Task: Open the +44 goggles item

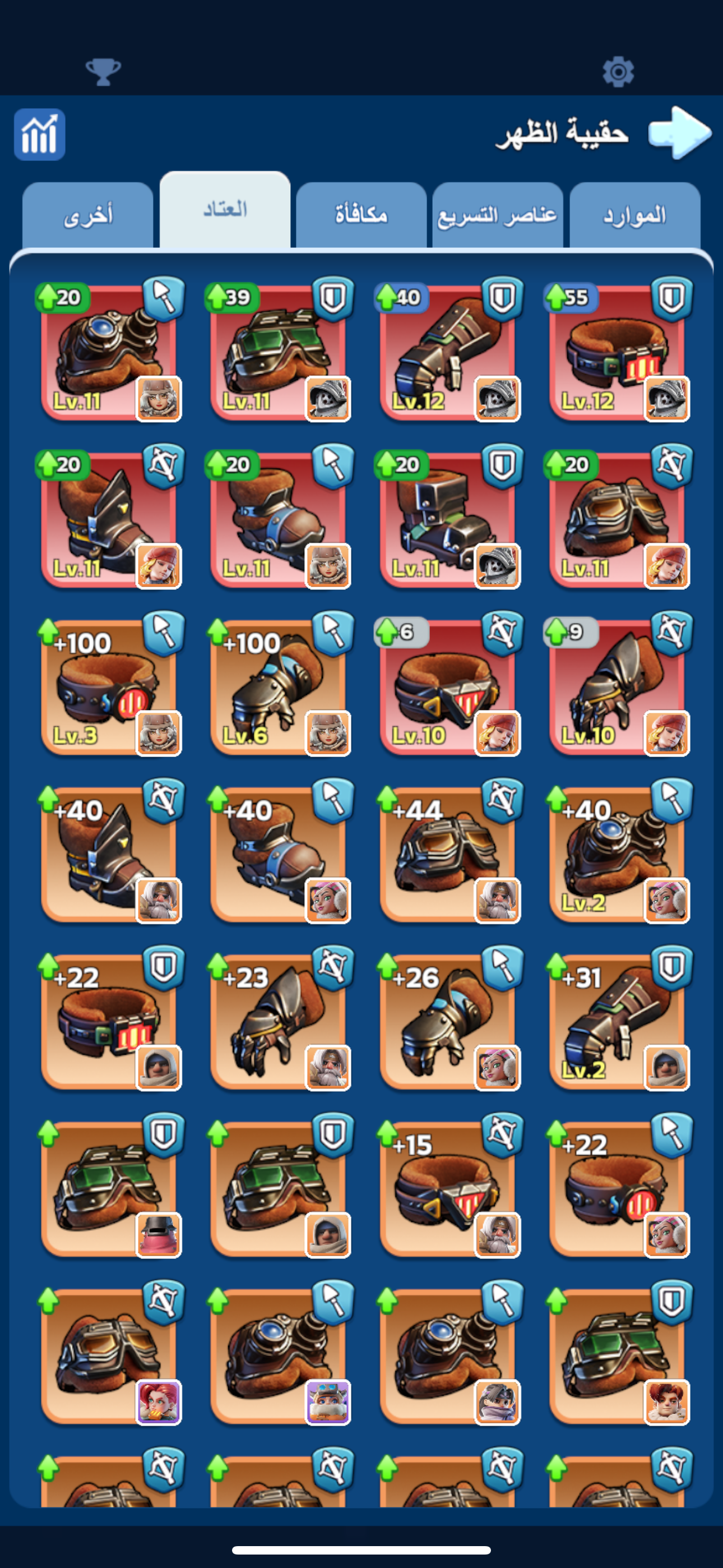Action: [x=448, y=853]
